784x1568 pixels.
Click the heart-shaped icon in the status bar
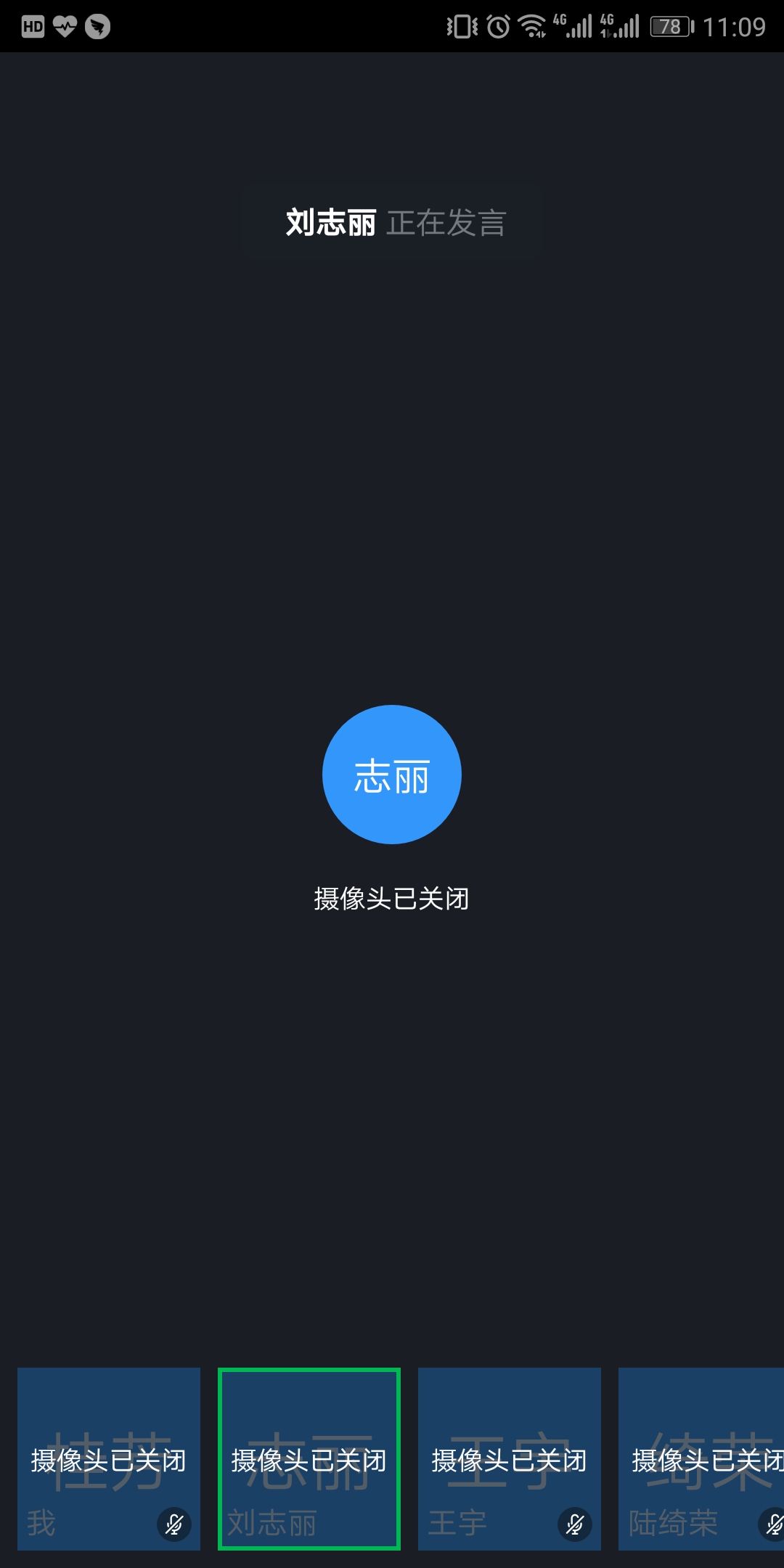64,25
